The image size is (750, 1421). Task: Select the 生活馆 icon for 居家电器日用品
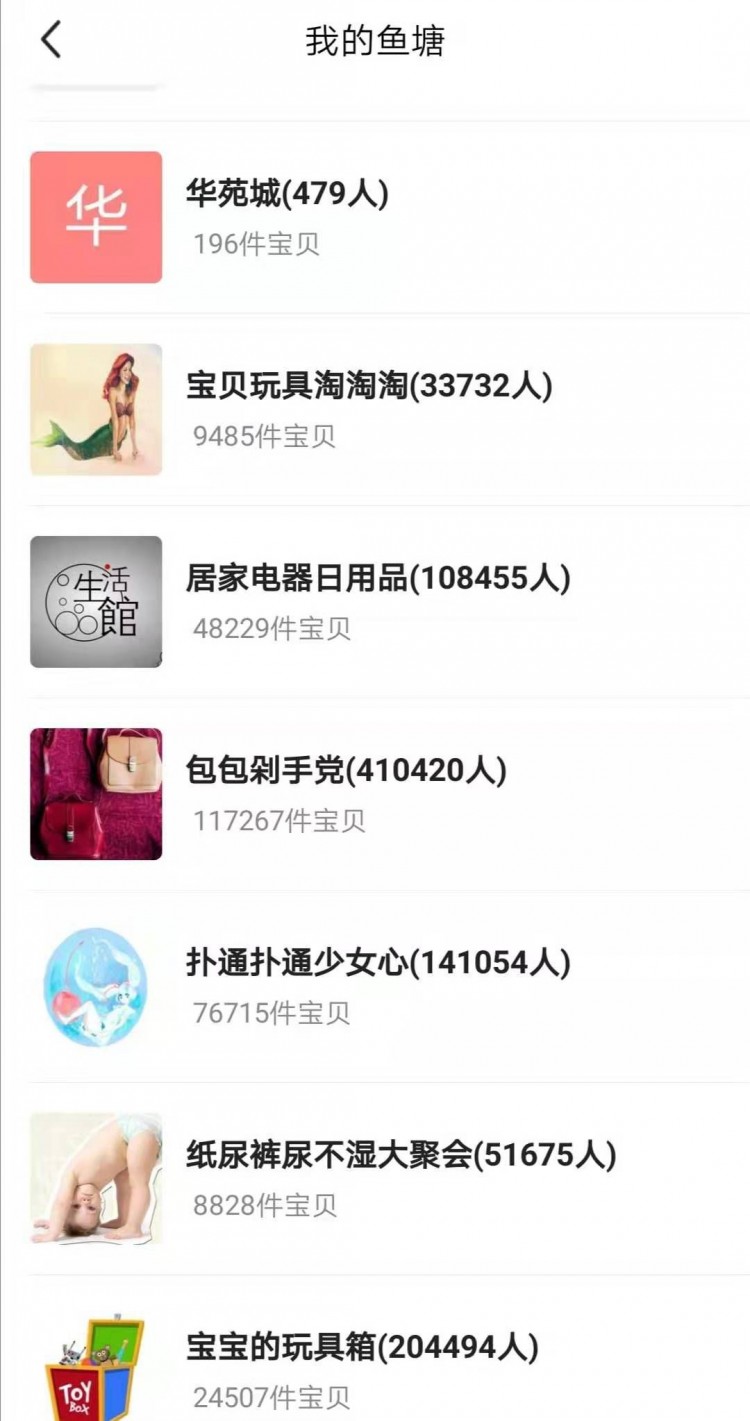[x=95, y=601]
